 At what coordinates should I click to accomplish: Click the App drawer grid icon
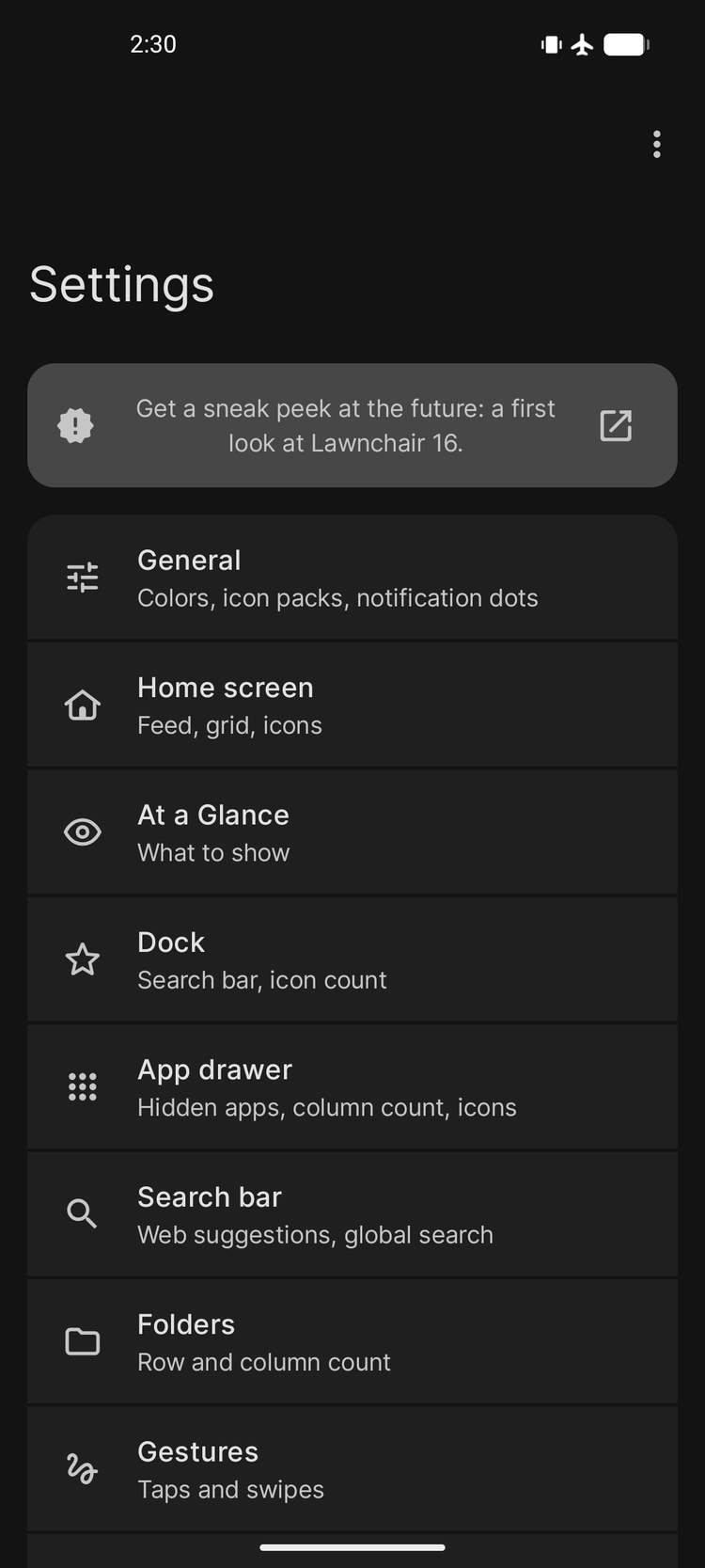(83, 1086)
